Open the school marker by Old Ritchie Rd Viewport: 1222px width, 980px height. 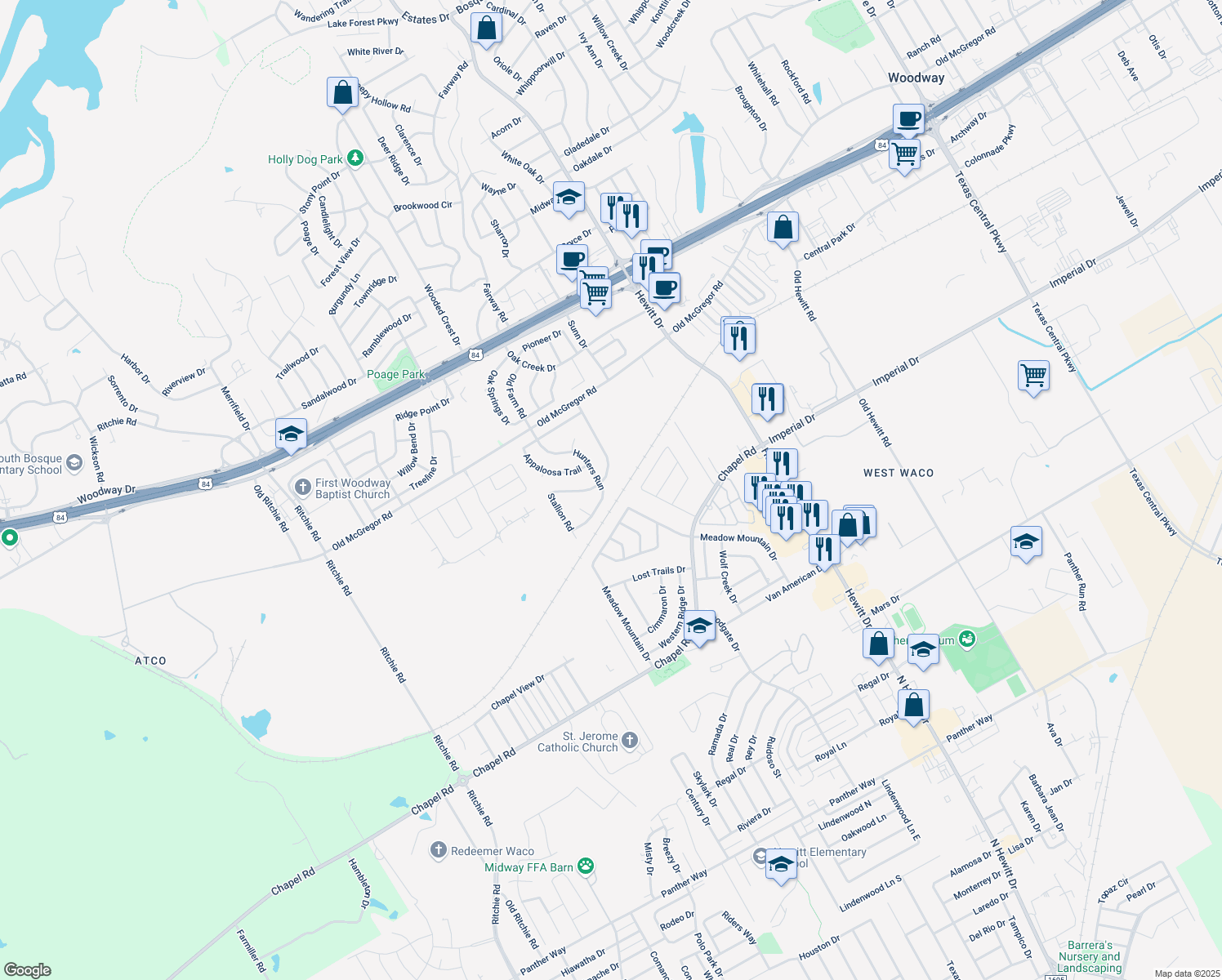(291, 434)
